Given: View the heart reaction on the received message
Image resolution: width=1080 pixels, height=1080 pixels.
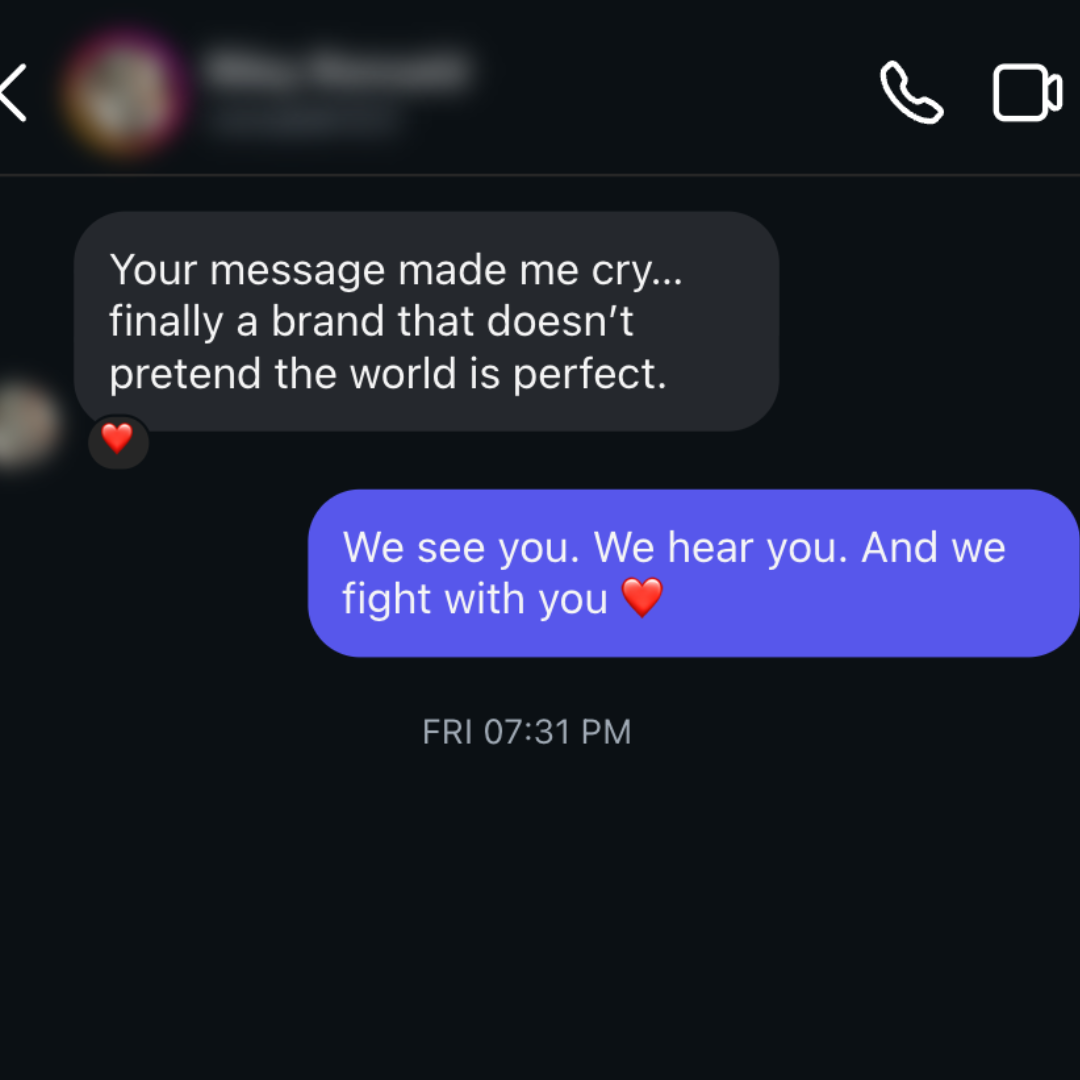Looking at the screenshot, I should (118, 439).
